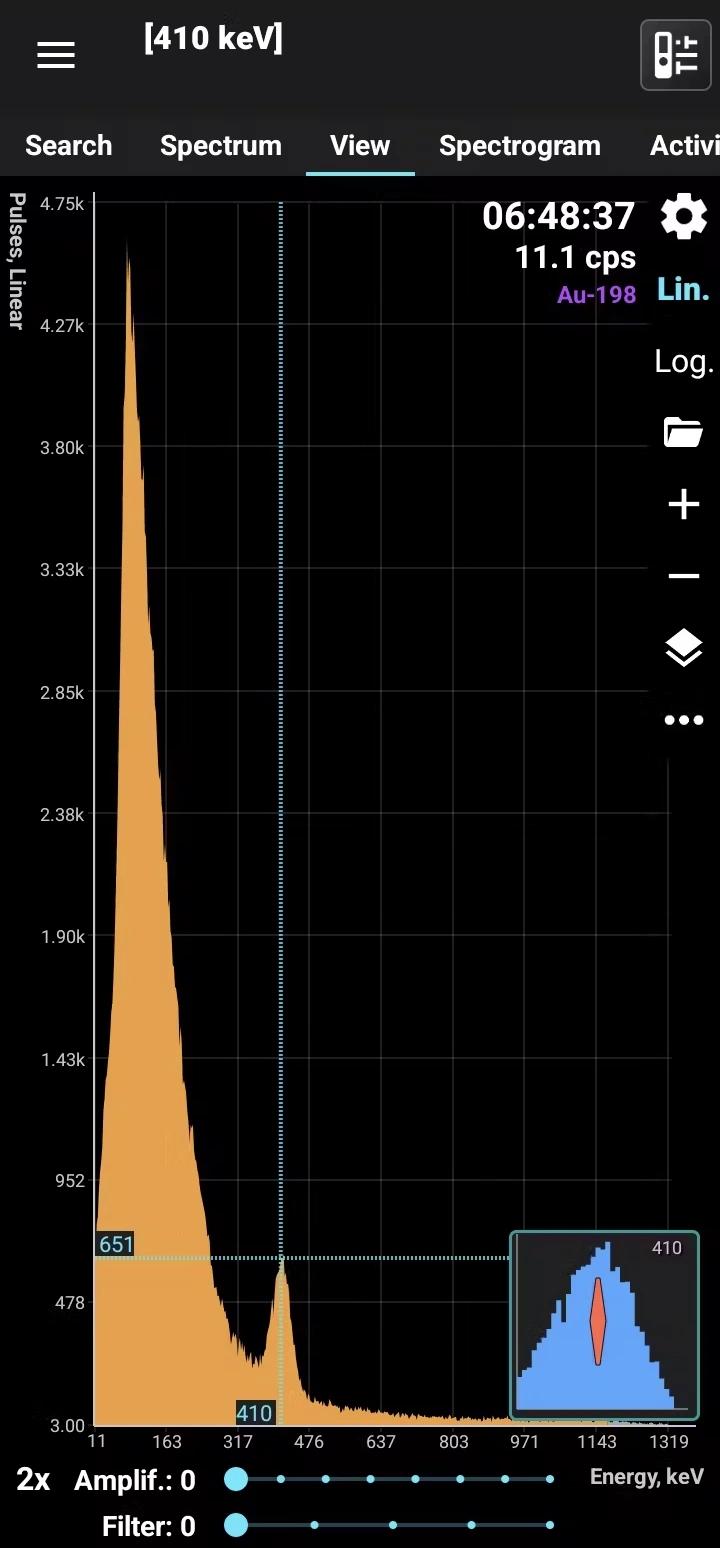Tap the Au-198 isotope label
The width and height of the screenshot is (720, 1548).
click(x=596, y=295)
